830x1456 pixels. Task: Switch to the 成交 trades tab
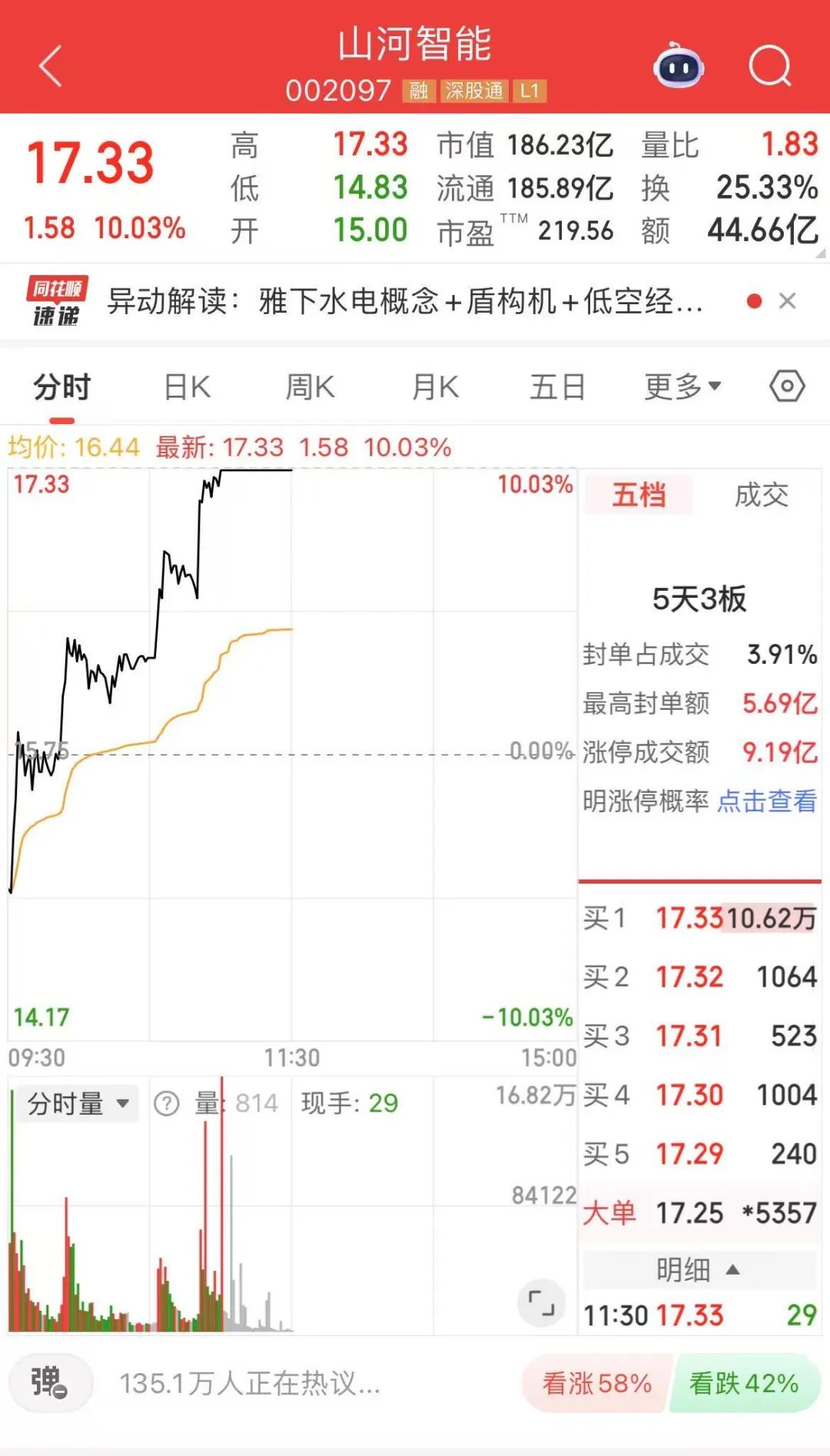[761, 496]
